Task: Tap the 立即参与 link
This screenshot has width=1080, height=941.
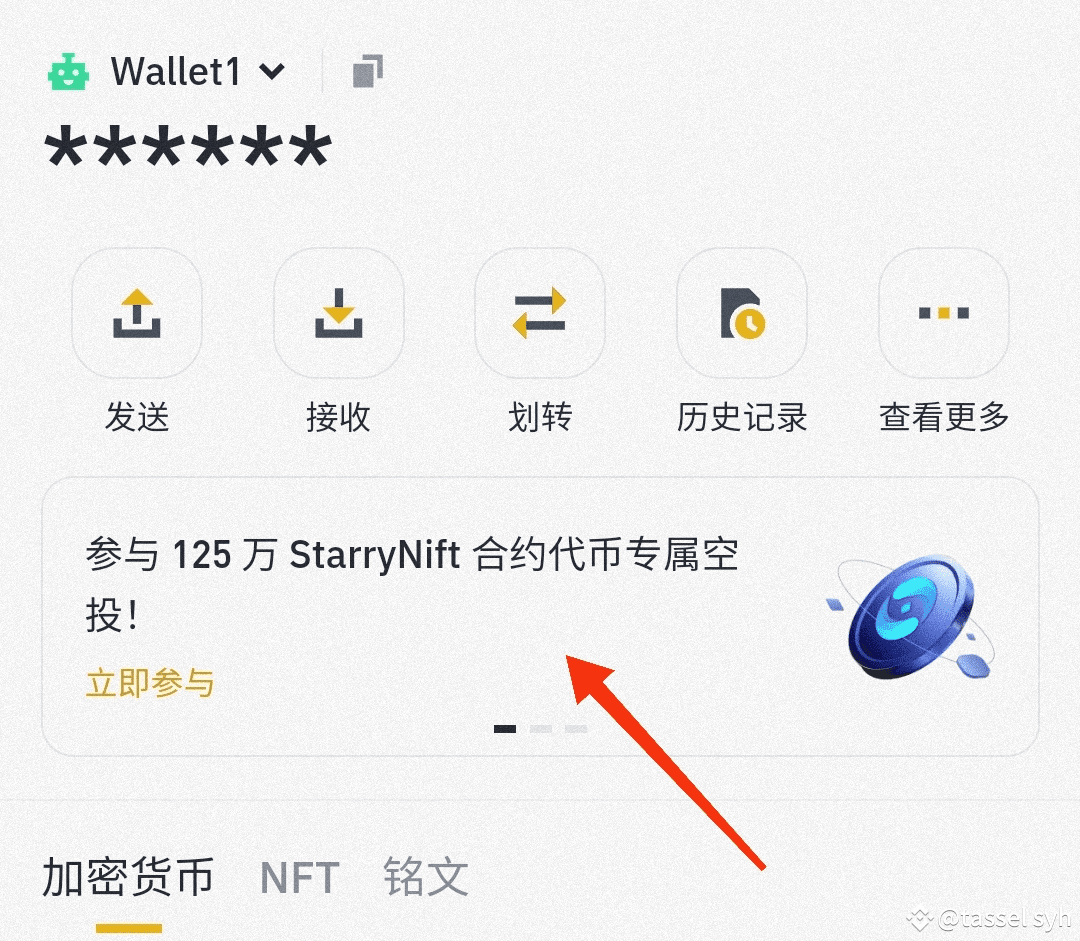Action: [x=150, y=684]
